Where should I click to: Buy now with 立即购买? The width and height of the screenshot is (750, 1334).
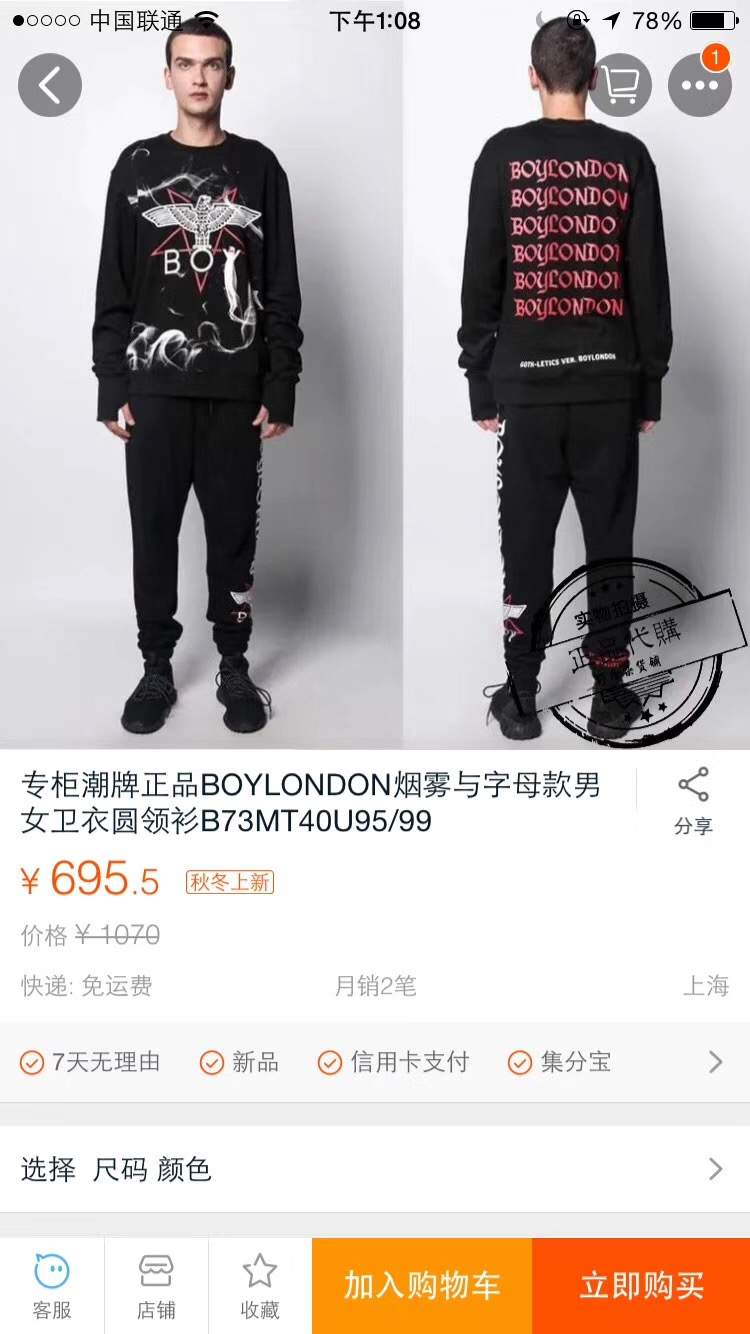641,1286
